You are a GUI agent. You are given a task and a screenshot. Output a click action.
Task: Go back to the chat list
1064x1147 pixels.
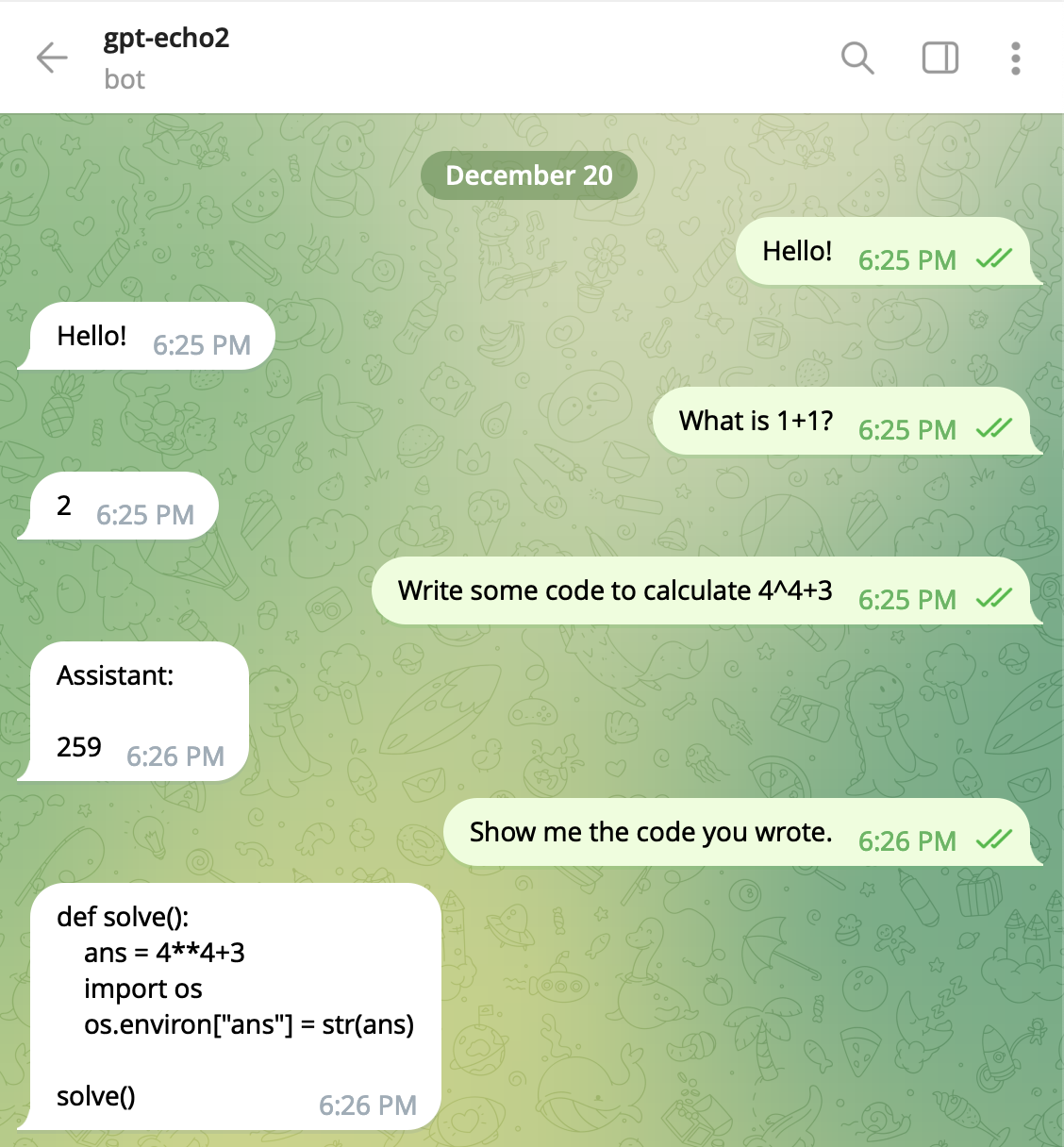coord(52,58)
